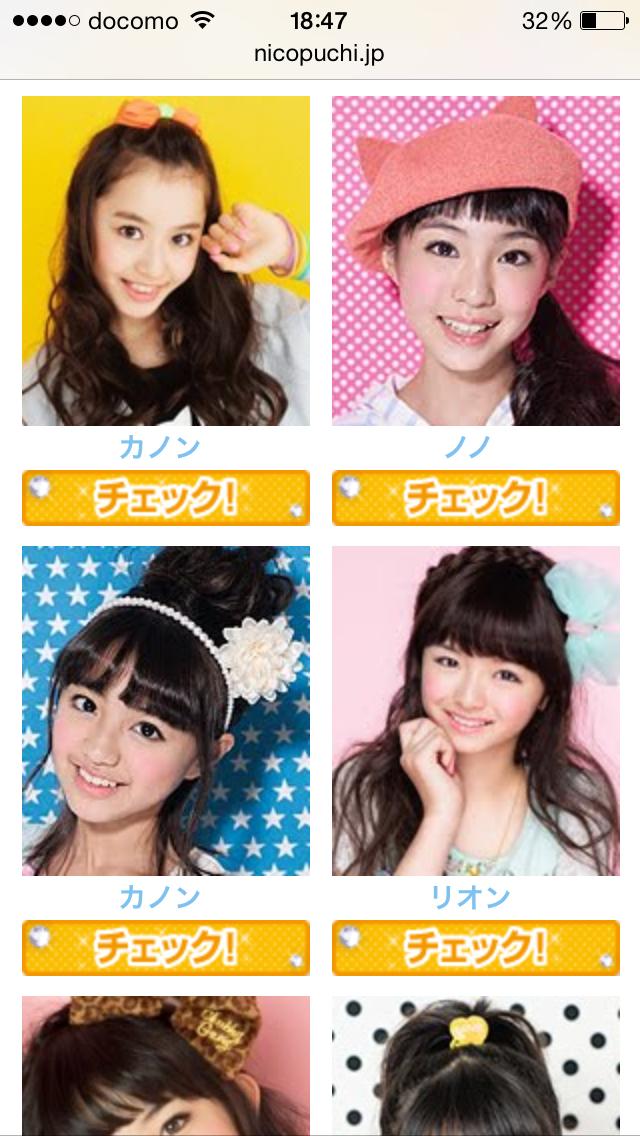Open リオン's profile photo

point(476,711)
